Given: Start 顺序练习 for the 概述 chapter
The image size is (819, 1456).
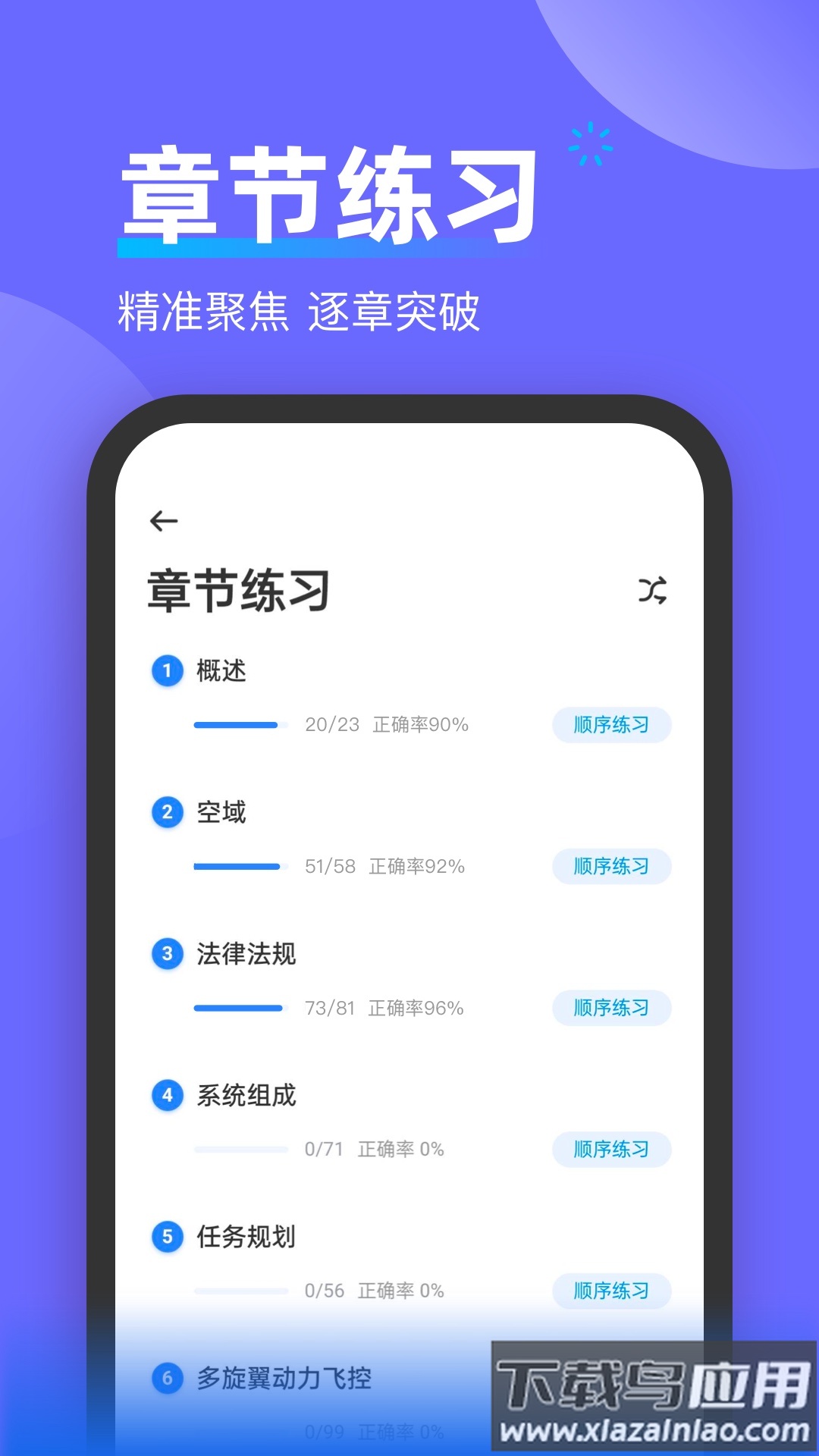Looking at the screenshot, I should 611,725.
